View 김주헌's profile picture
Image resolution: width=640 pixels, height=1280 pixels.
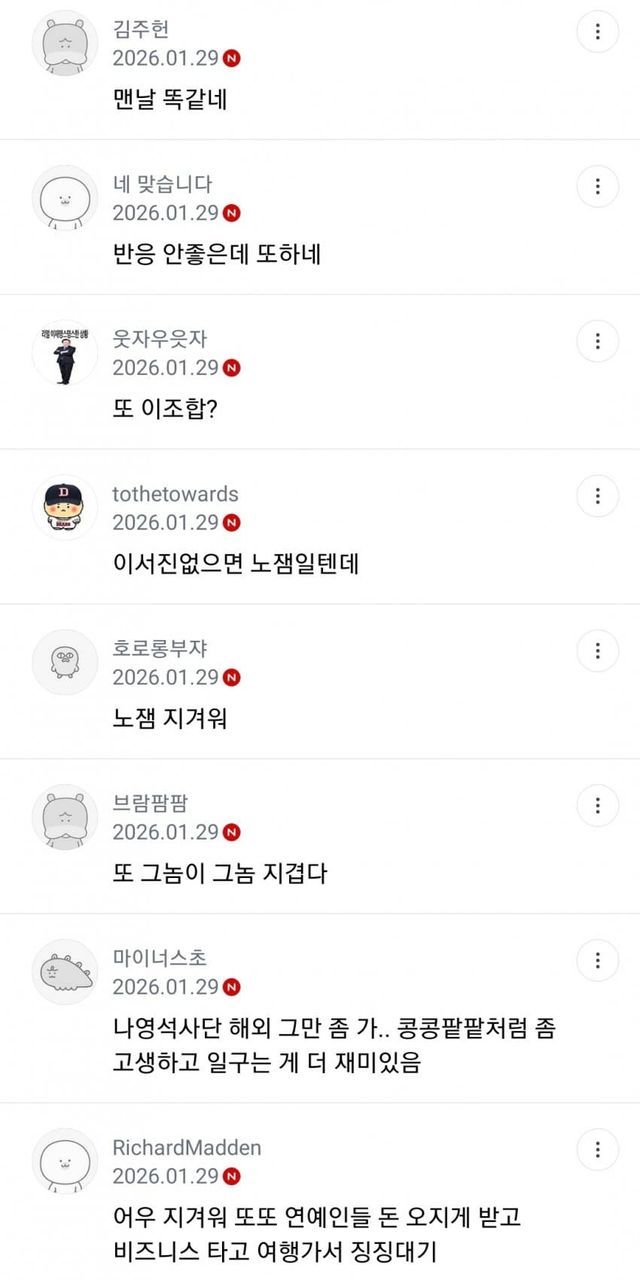[65, 43]
